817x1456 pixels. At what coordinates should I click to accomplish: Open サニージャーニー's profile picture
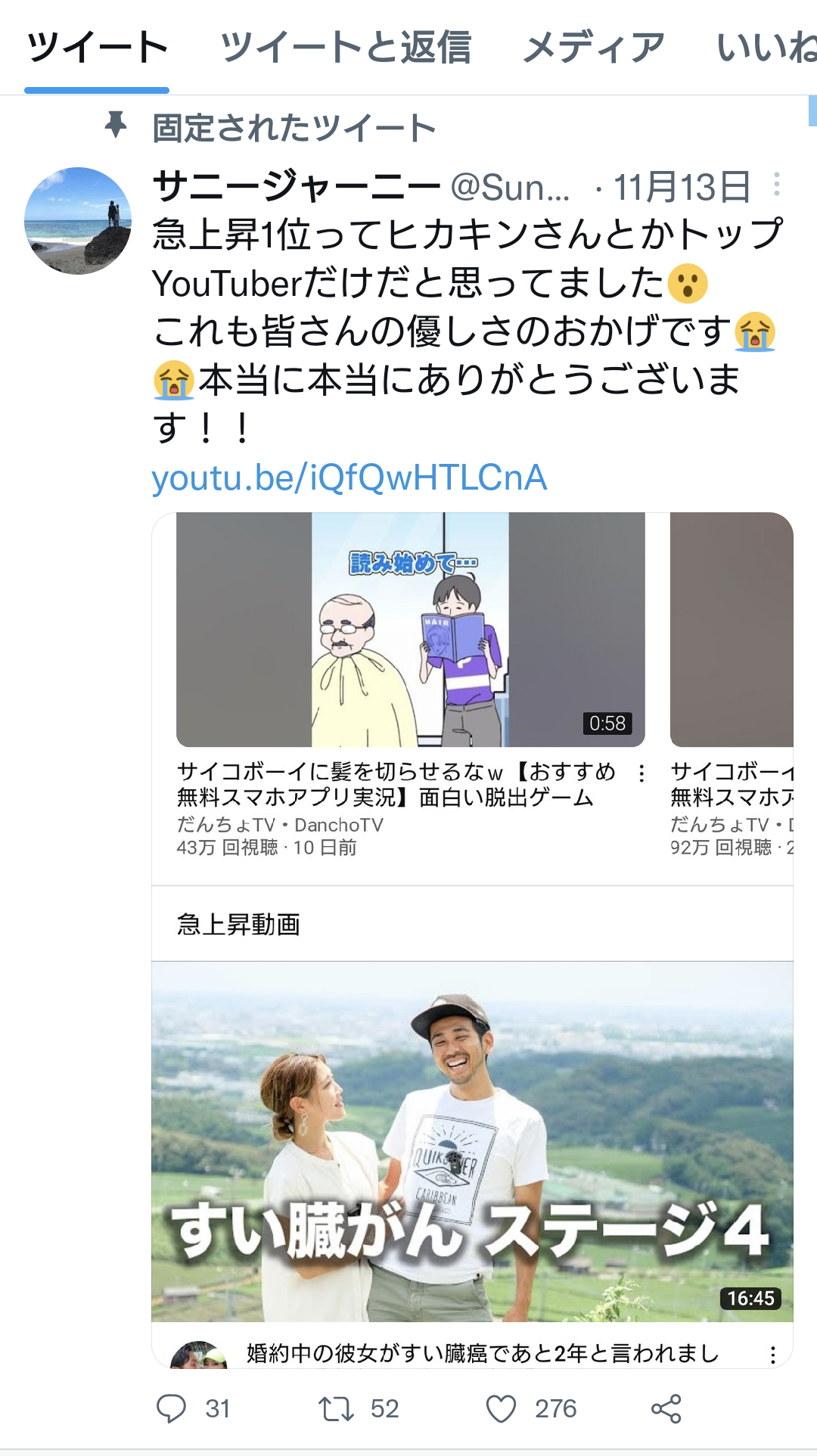(x=78, y=221)
